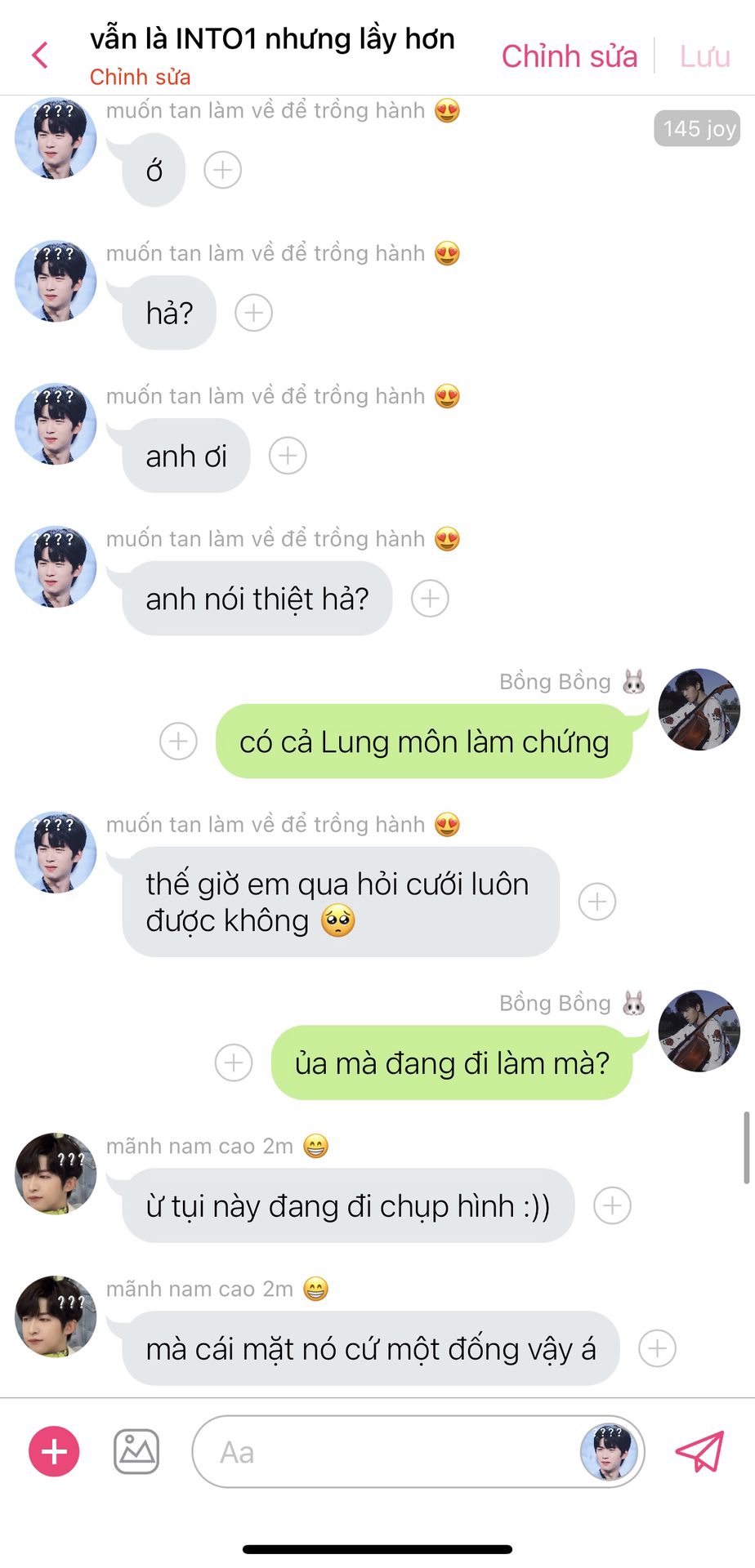The height and width of the screenshot is (1568, 755).
Task: Open the image picker icon
Action: 136,1451
